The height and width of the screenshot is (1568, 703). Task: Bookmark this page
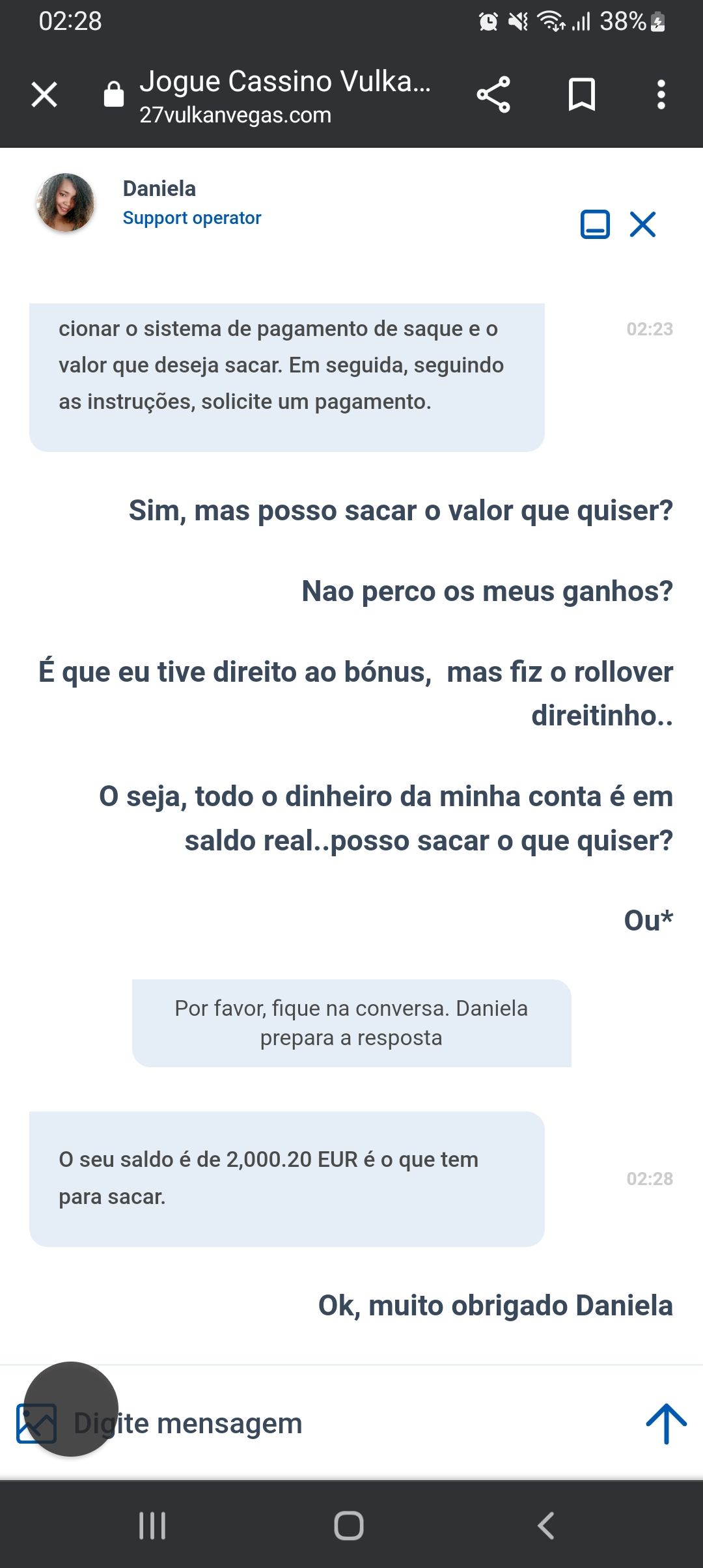tap(581, 95)
